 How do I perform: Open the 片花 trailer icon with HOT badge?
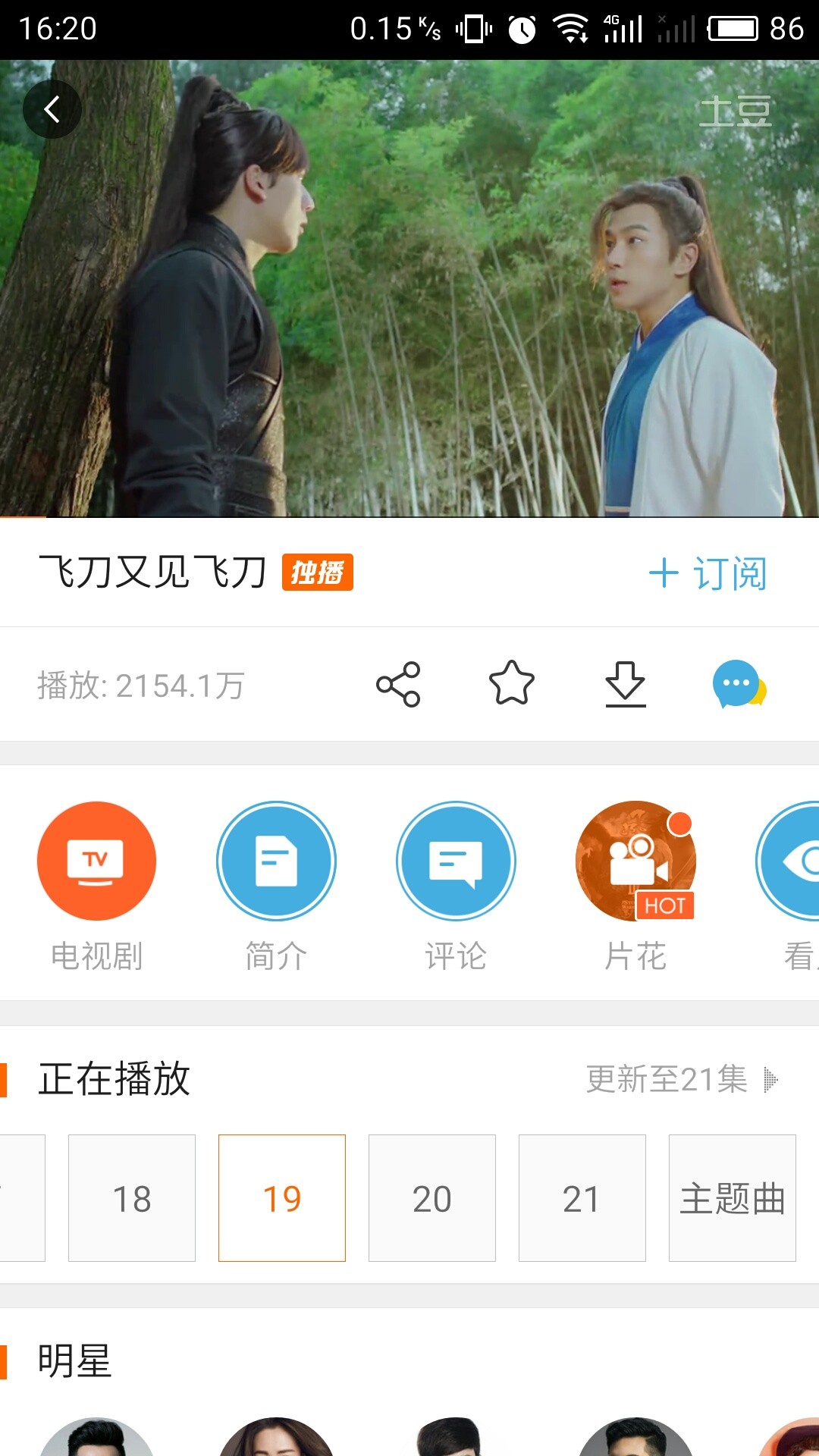pyautogui.click(x=635, y=861)
